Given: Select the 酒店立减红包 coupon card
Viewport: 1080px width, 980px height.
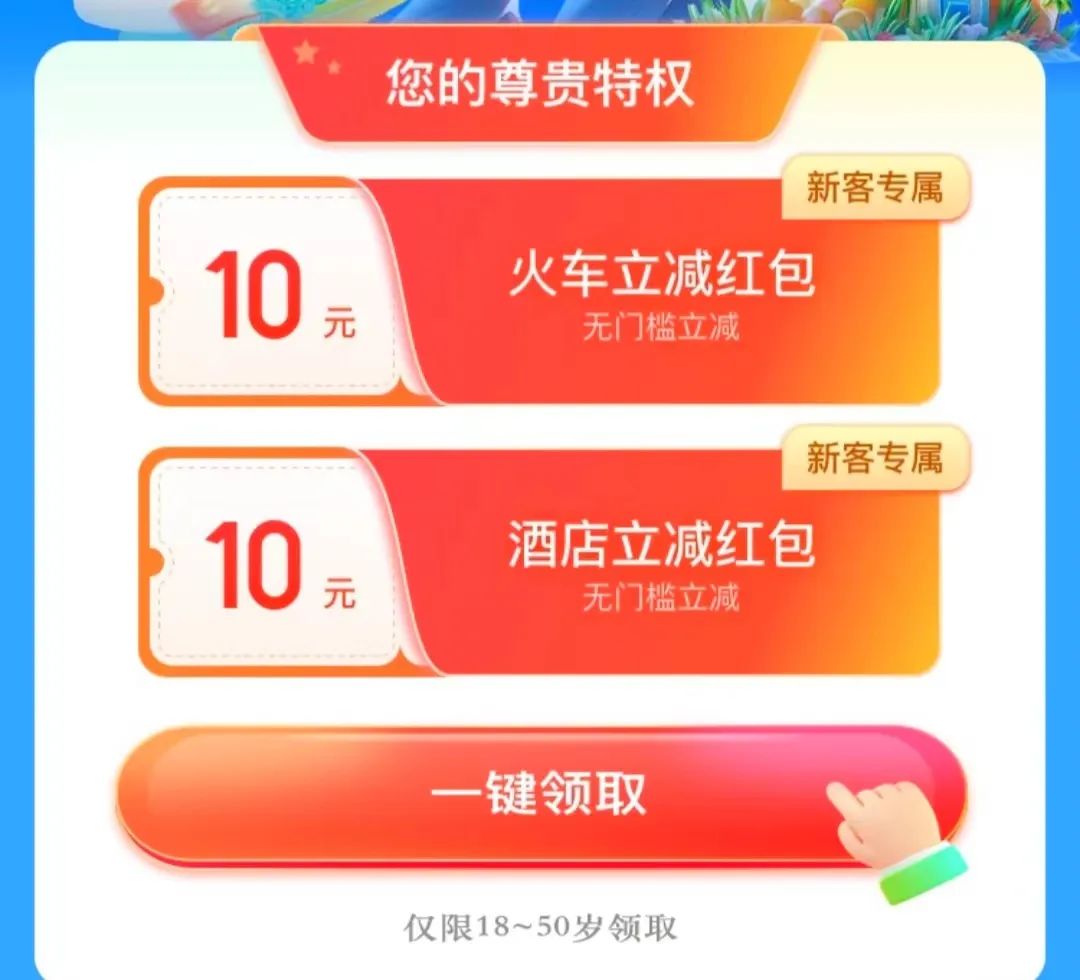Looking at the screenshot, I should [540, 562].
